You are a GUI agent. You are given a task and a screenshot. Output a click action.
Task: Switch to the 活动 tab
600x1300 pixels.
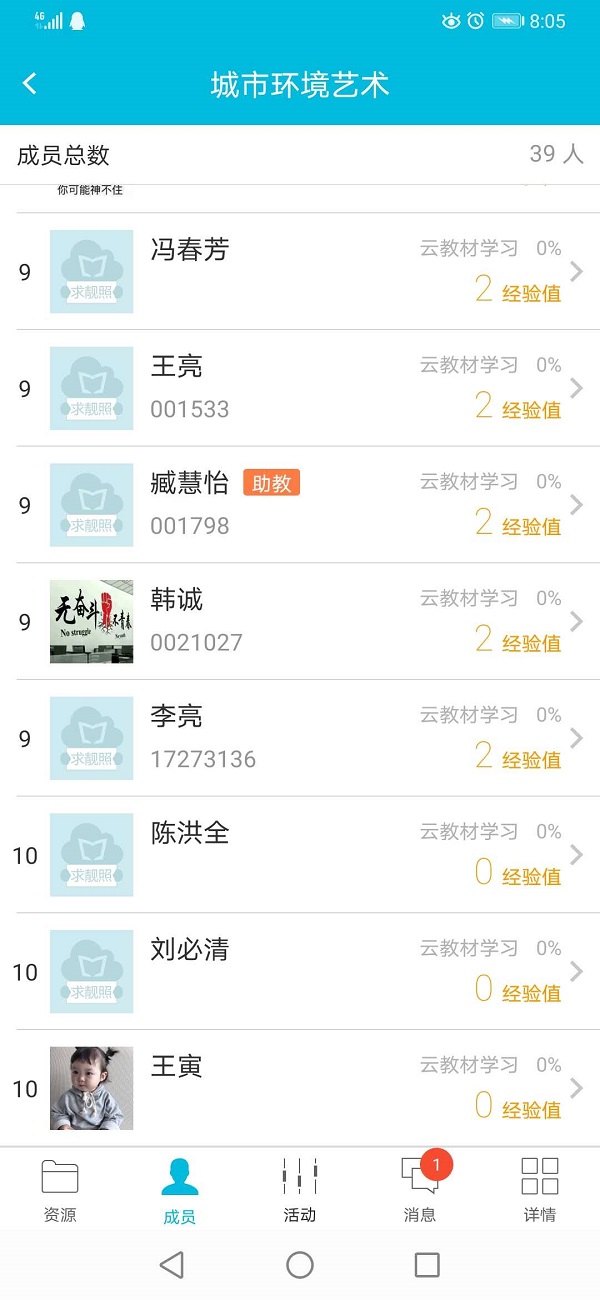point(300,1190)
